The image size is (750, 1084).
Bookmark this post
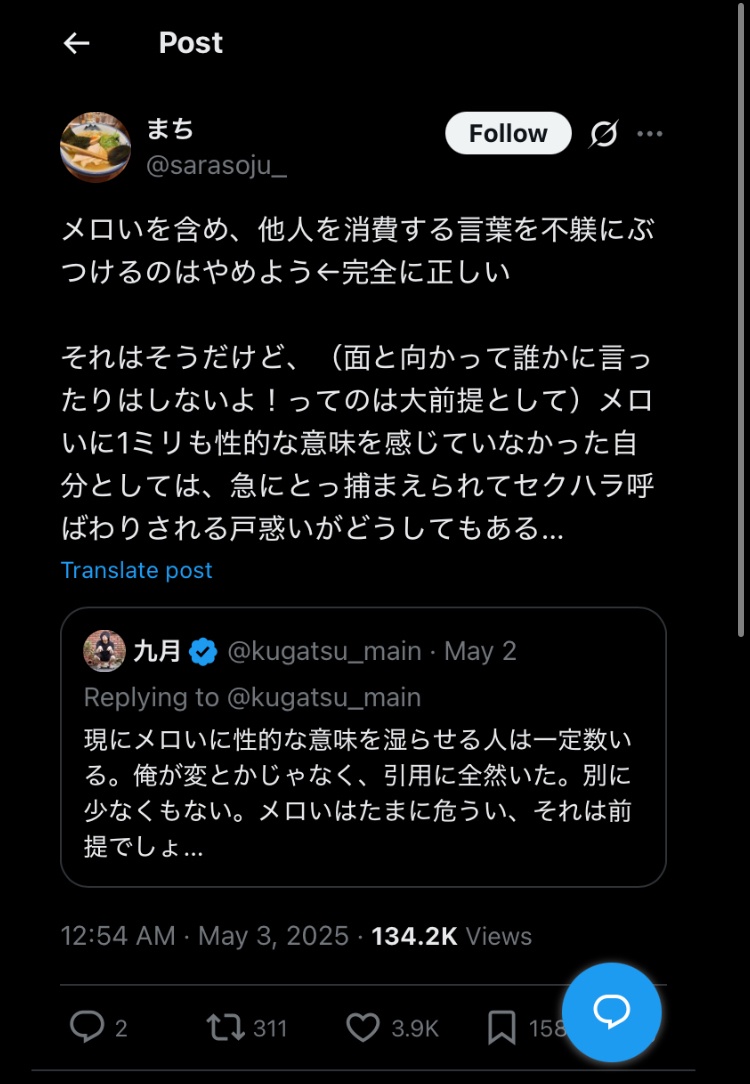502,1027
